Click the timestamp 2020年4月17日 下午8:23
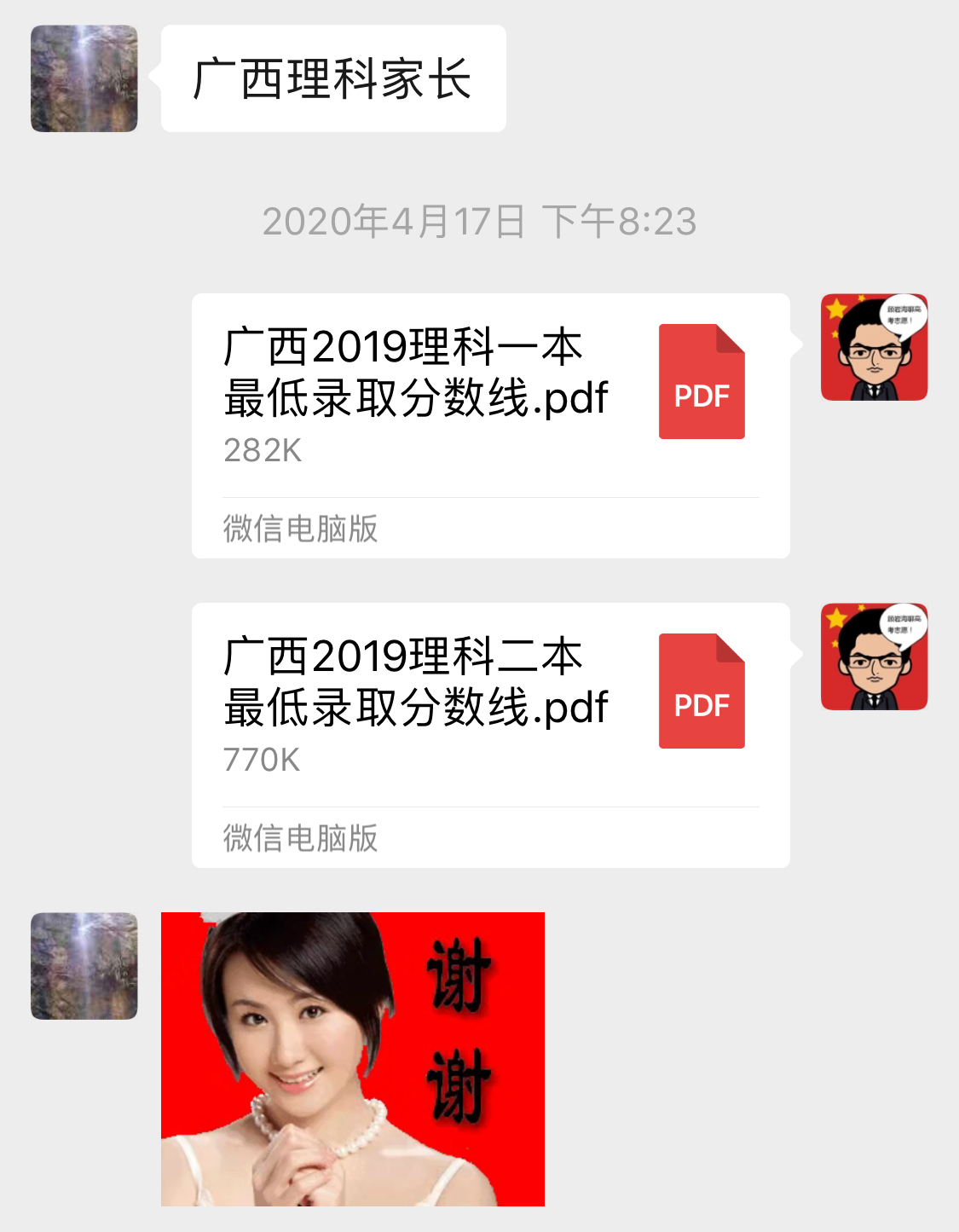The height and width of the screenshot is (1232, 959). 480,221
